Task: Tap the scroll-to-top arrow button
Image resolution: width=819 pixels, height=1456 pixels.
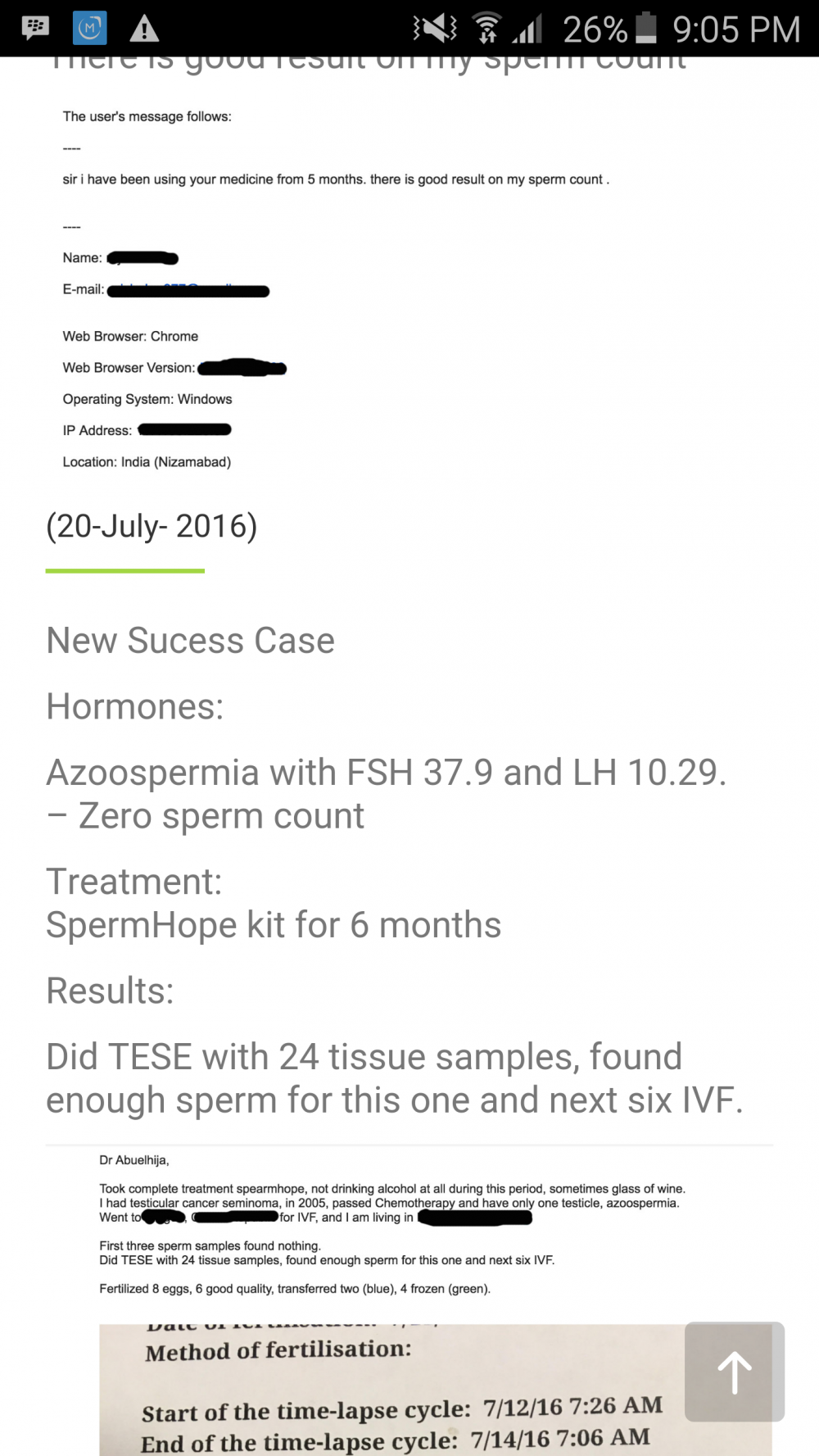Action: click(x=734, y=1372)
